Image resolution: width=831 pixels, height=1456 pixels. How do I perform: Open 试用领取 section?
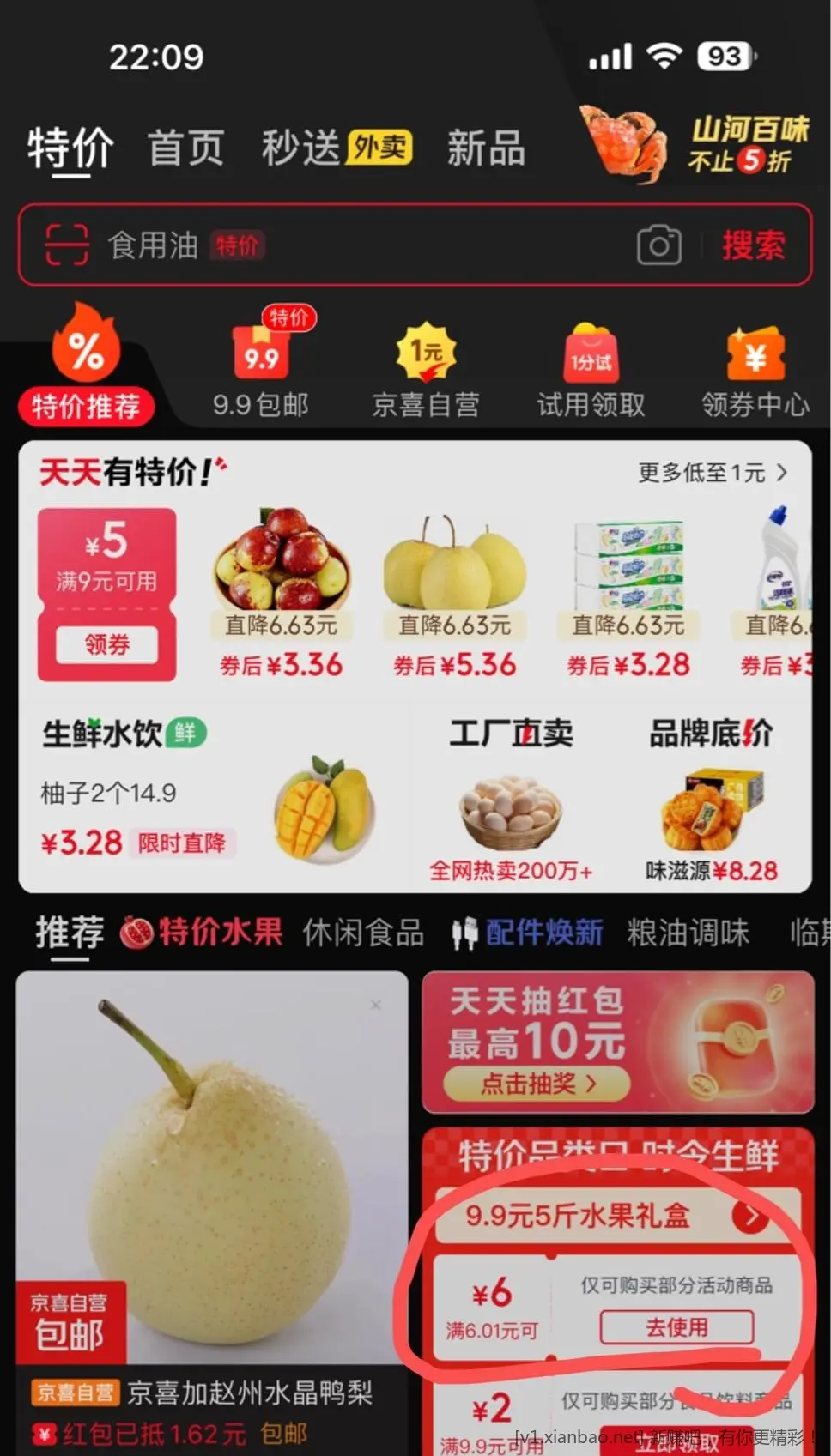tap(591, 370)
